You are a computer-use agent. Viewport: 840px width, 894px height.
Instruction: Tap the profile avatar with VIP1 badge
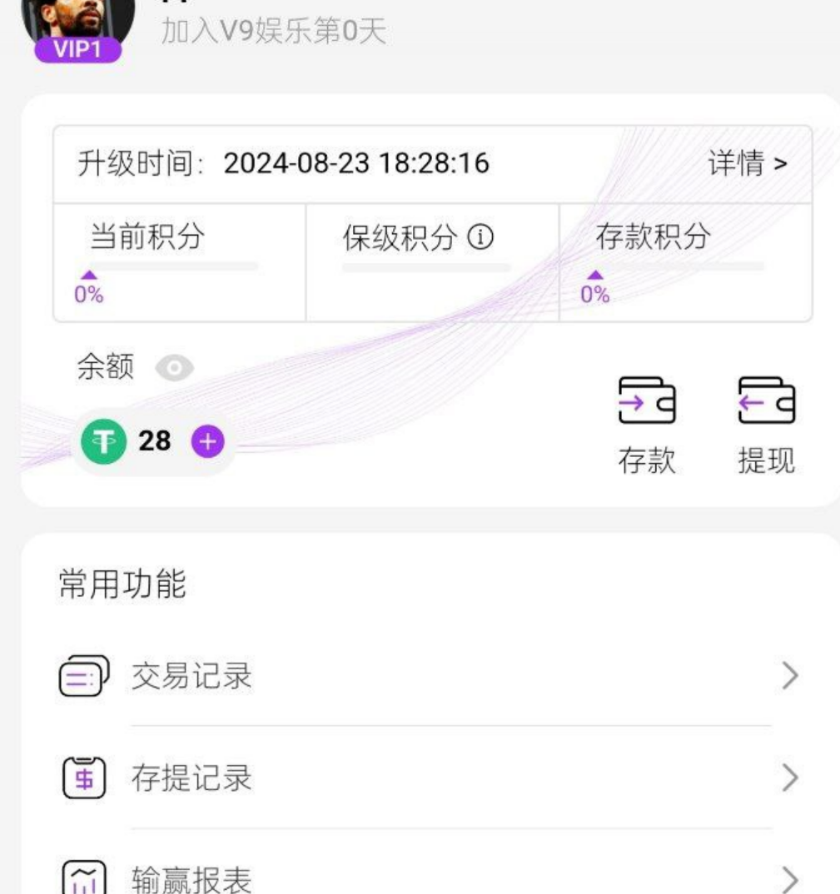coord(78,22)
